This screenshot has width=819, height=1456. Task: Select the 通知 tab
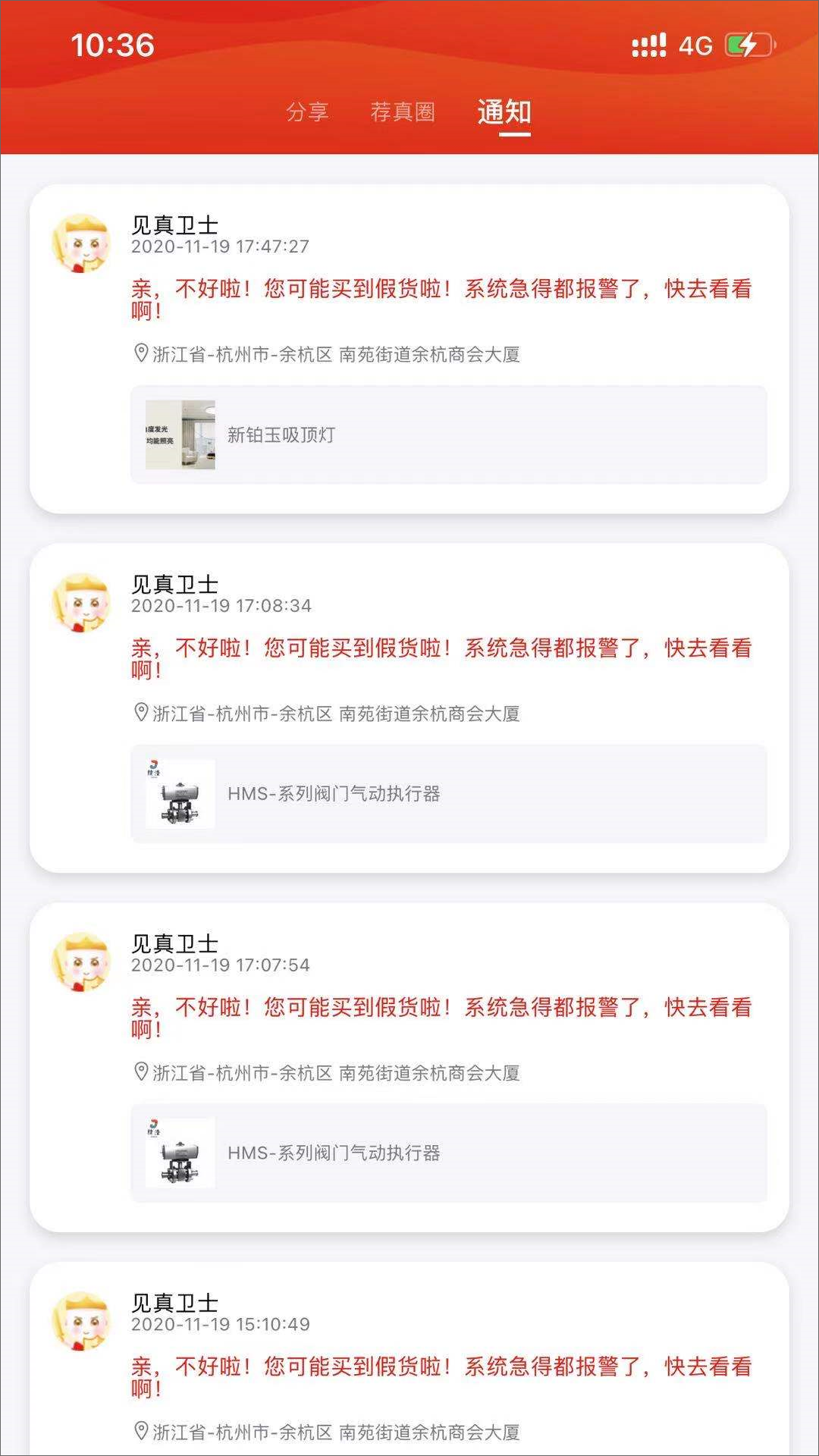click(x=504, y=112)
